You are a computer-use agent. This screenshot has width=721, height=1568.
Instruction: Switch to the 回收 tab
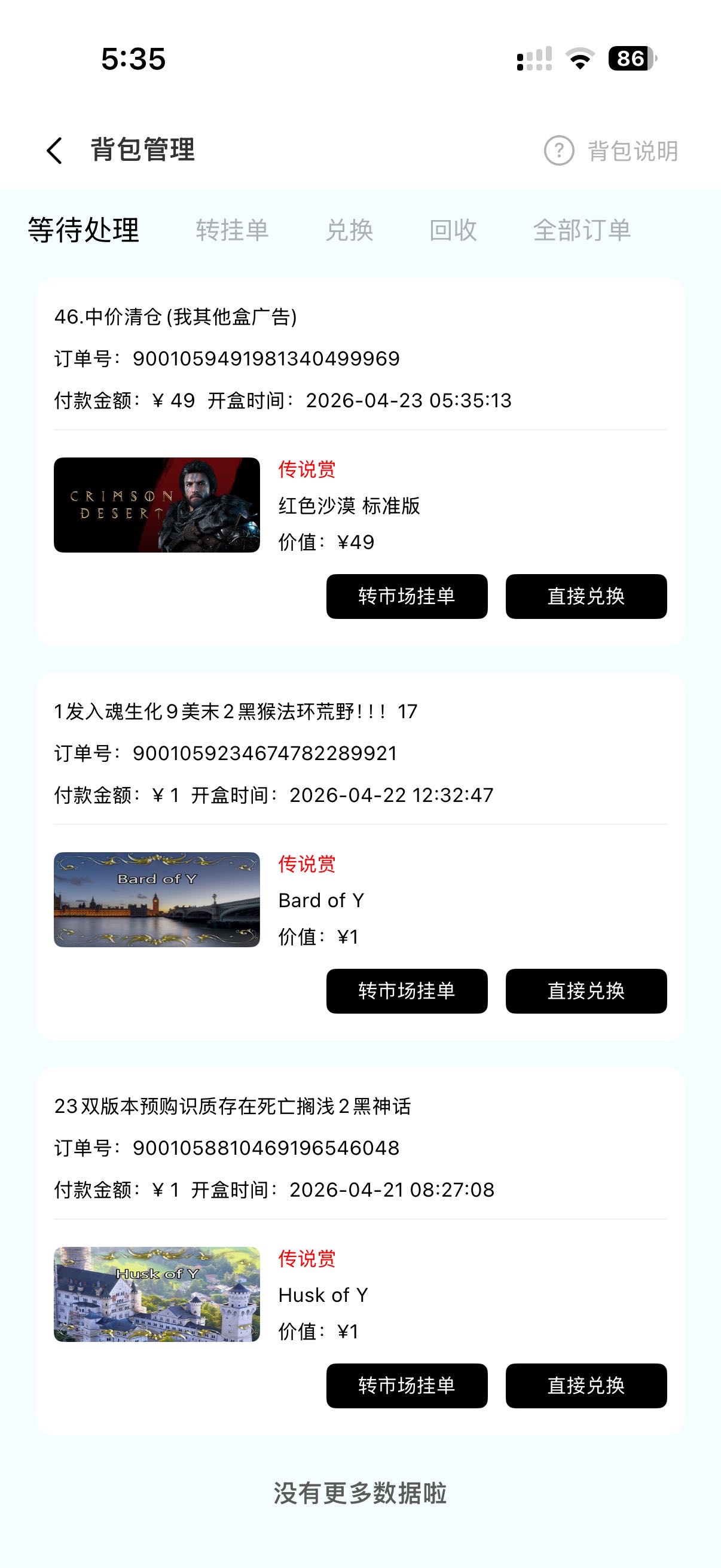pyautogui.click(x=453, y=230)
